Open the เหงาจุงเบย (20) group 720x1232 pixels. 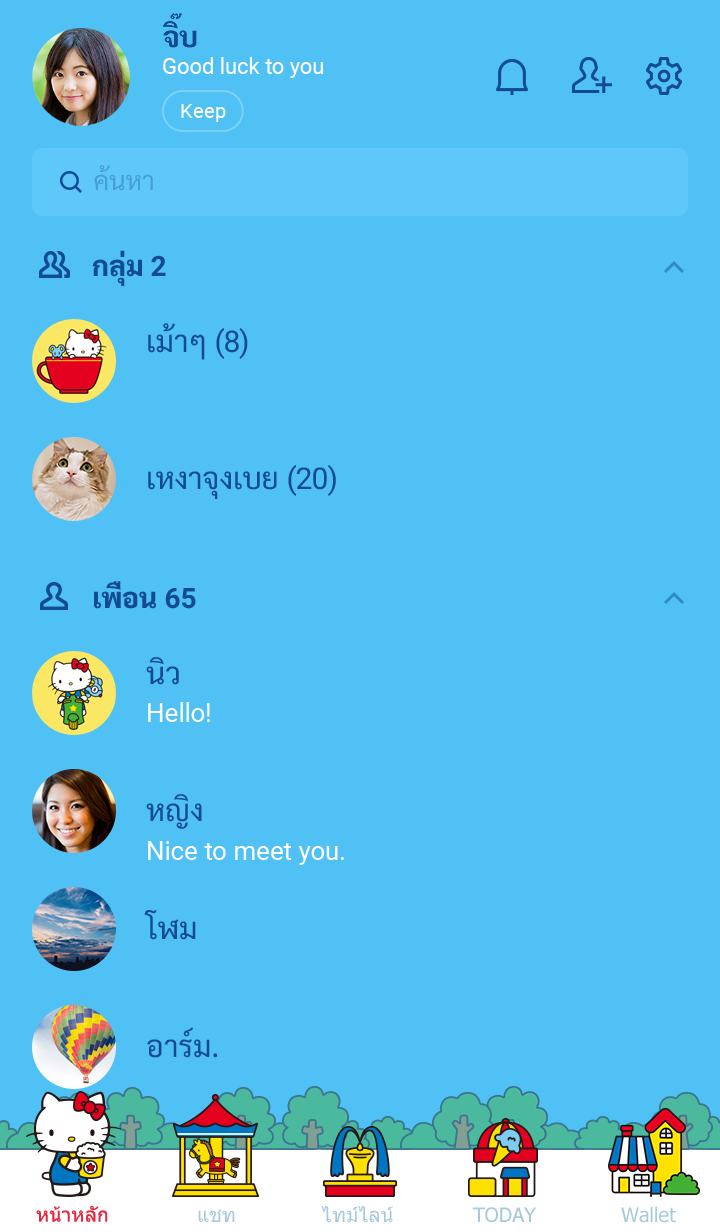pyautogui.click(x=241, y=480)
